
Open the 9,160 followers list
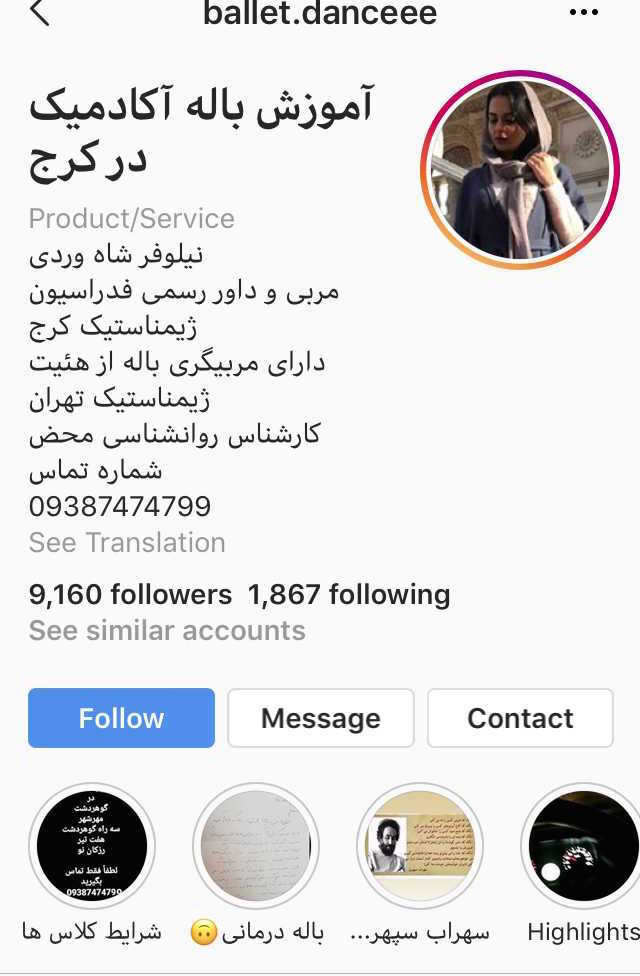(x=130, y=595)
